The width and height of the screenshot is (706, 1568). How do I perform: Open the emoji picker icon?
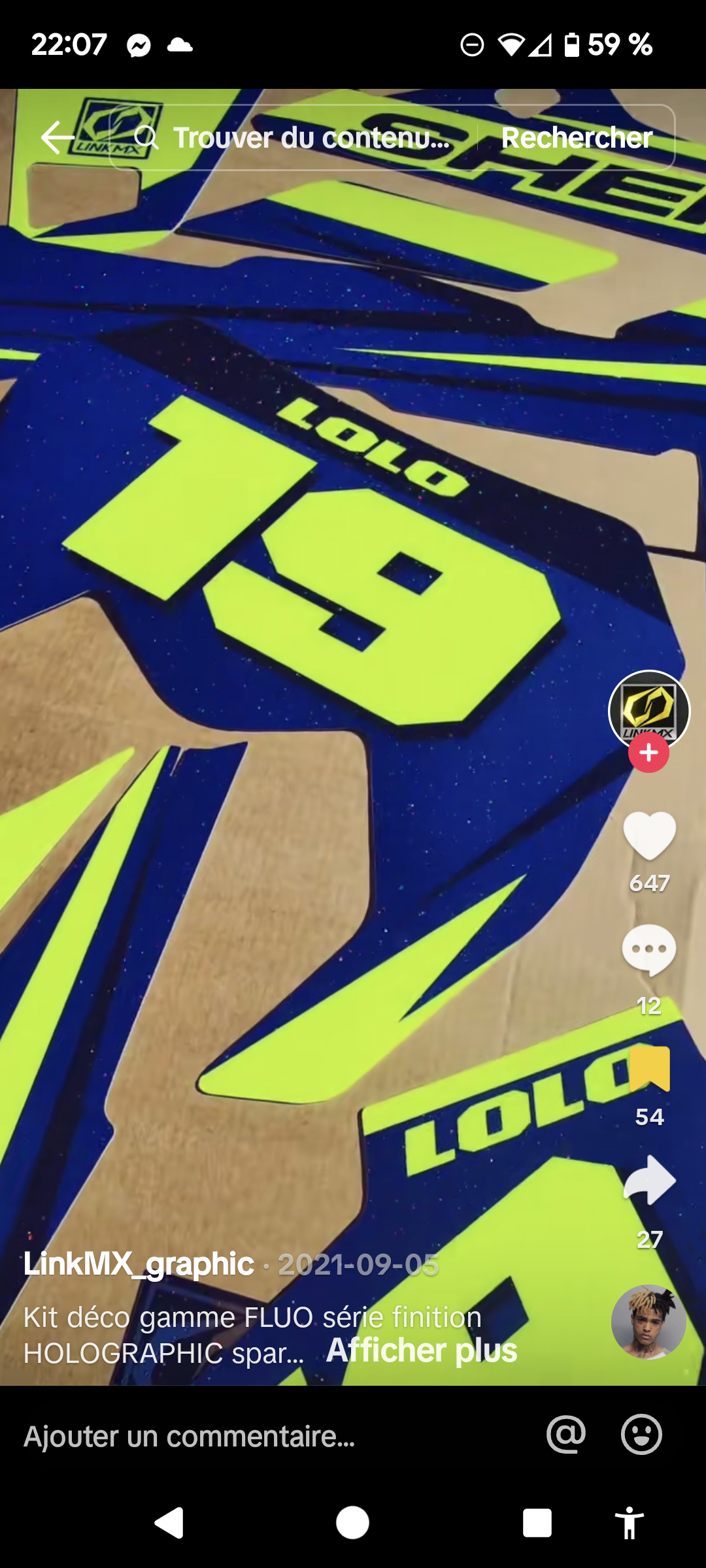641,1435
